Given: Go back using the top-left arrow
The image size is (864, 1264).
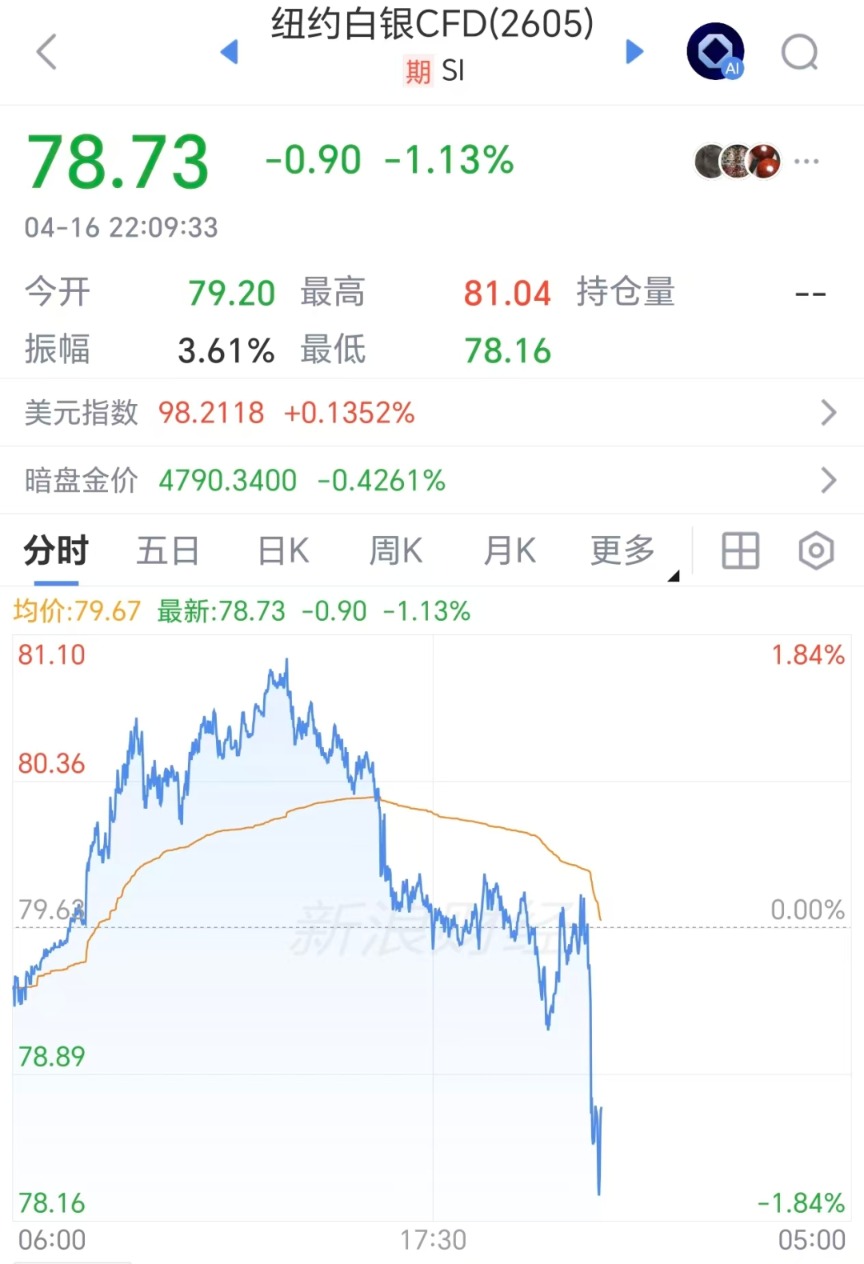Looking at the screenshot, I should [46, 52].
